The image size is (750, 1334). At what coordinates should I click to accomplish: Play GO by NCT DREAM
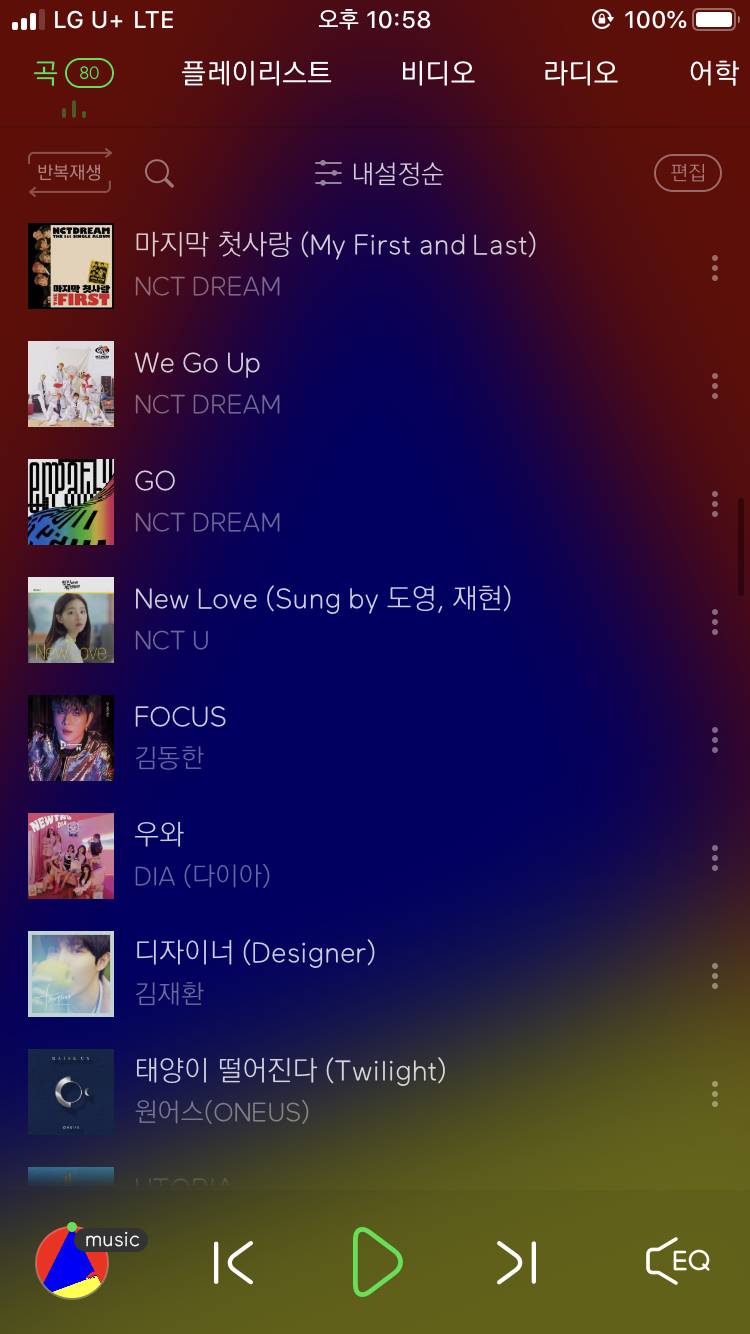tap(155, 501)
